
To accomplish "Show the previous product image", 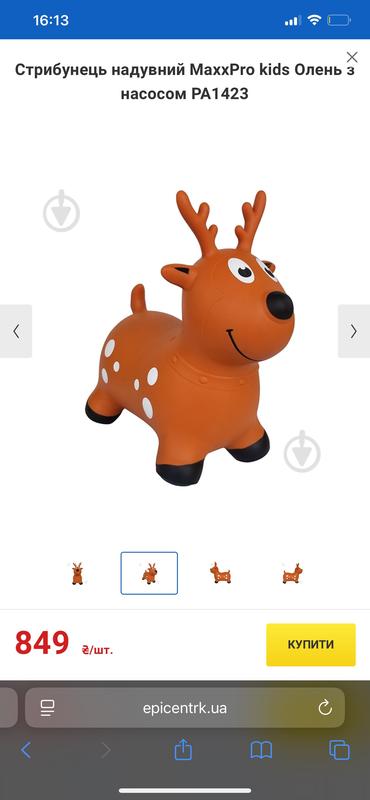I will point(16,331).
